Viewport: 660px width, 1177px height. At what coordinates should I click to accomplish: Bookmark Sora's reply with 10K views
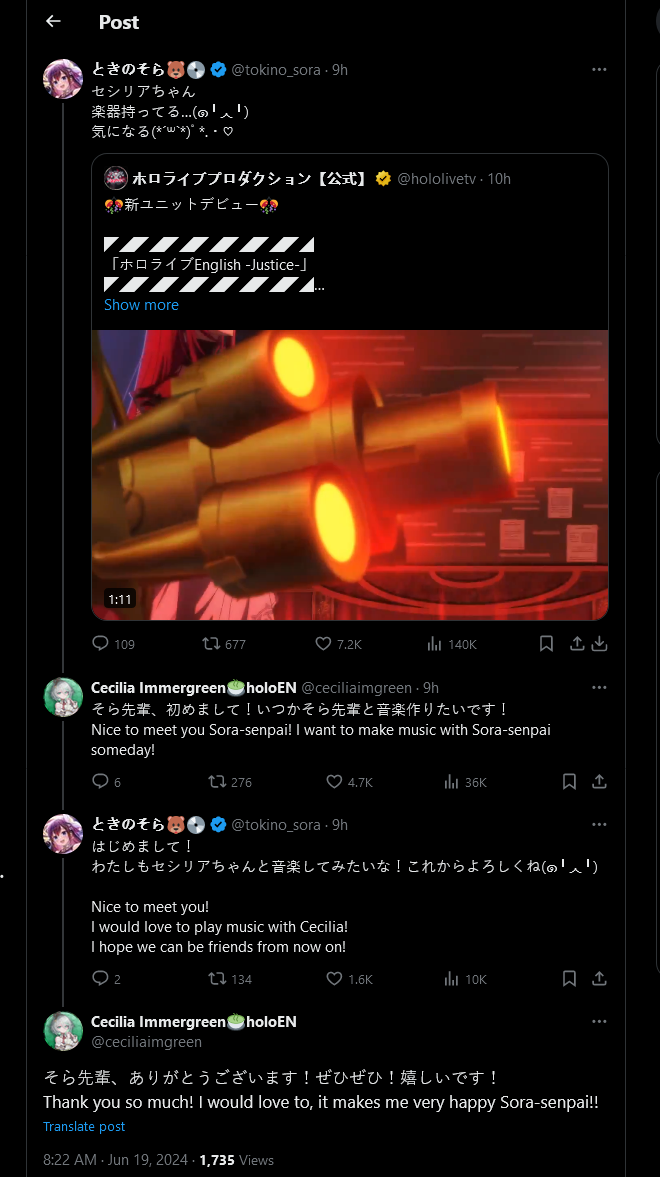(x=569, y=979)
